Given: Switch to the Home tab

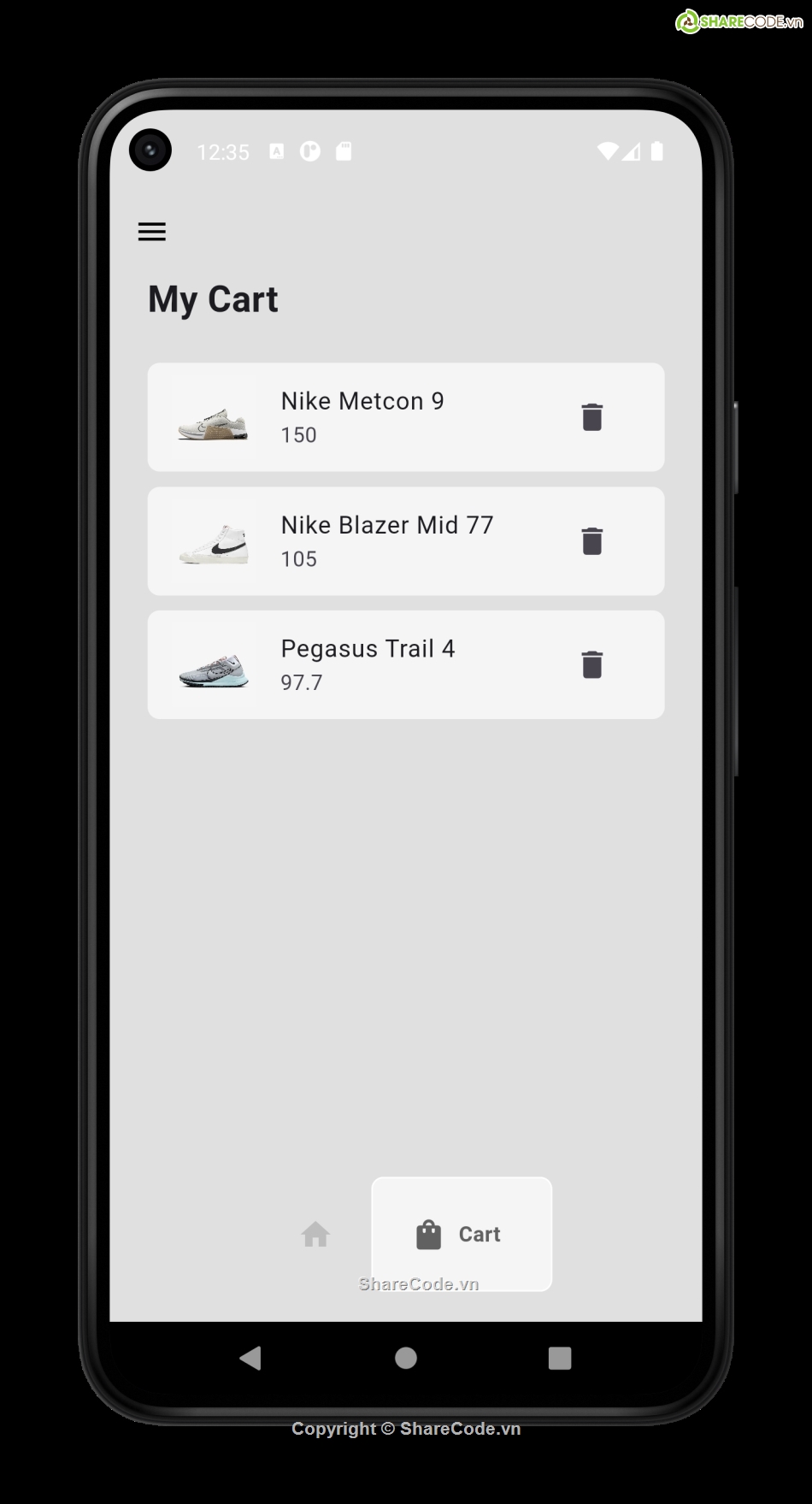Looking at the screenshot, I should (x=315, y=1234).
